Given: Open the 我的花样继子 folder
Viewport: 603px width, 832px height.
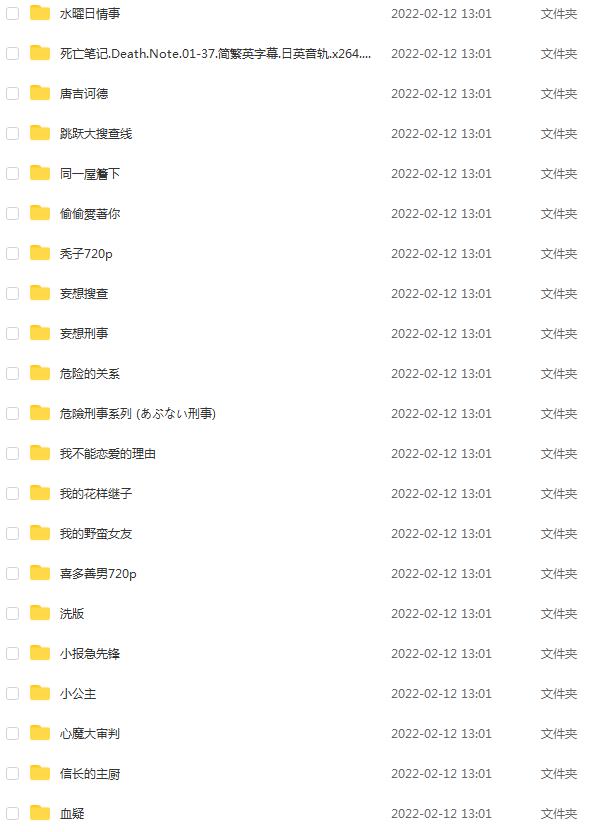Looking at the screenshot, I should (96, 494).
